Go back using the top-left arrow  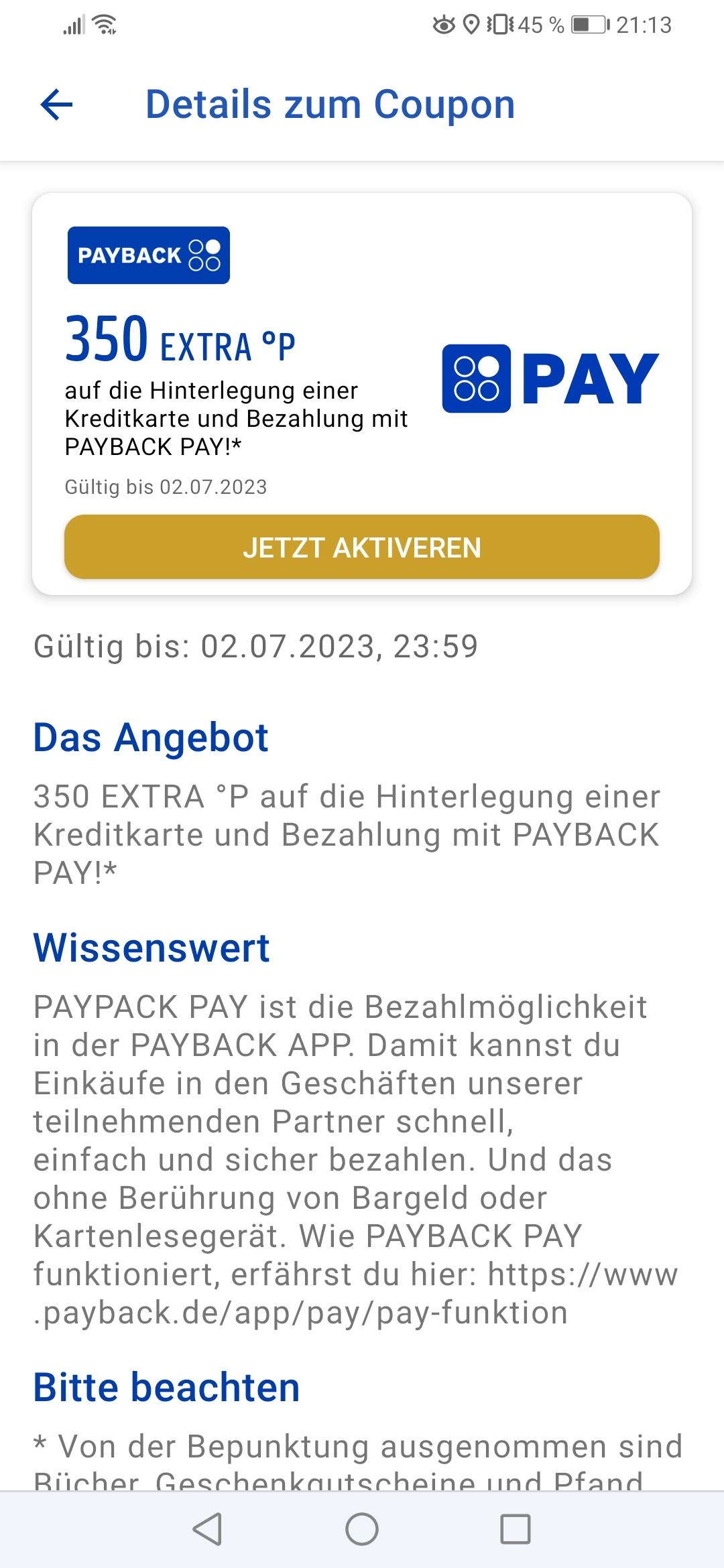[56, 105]
